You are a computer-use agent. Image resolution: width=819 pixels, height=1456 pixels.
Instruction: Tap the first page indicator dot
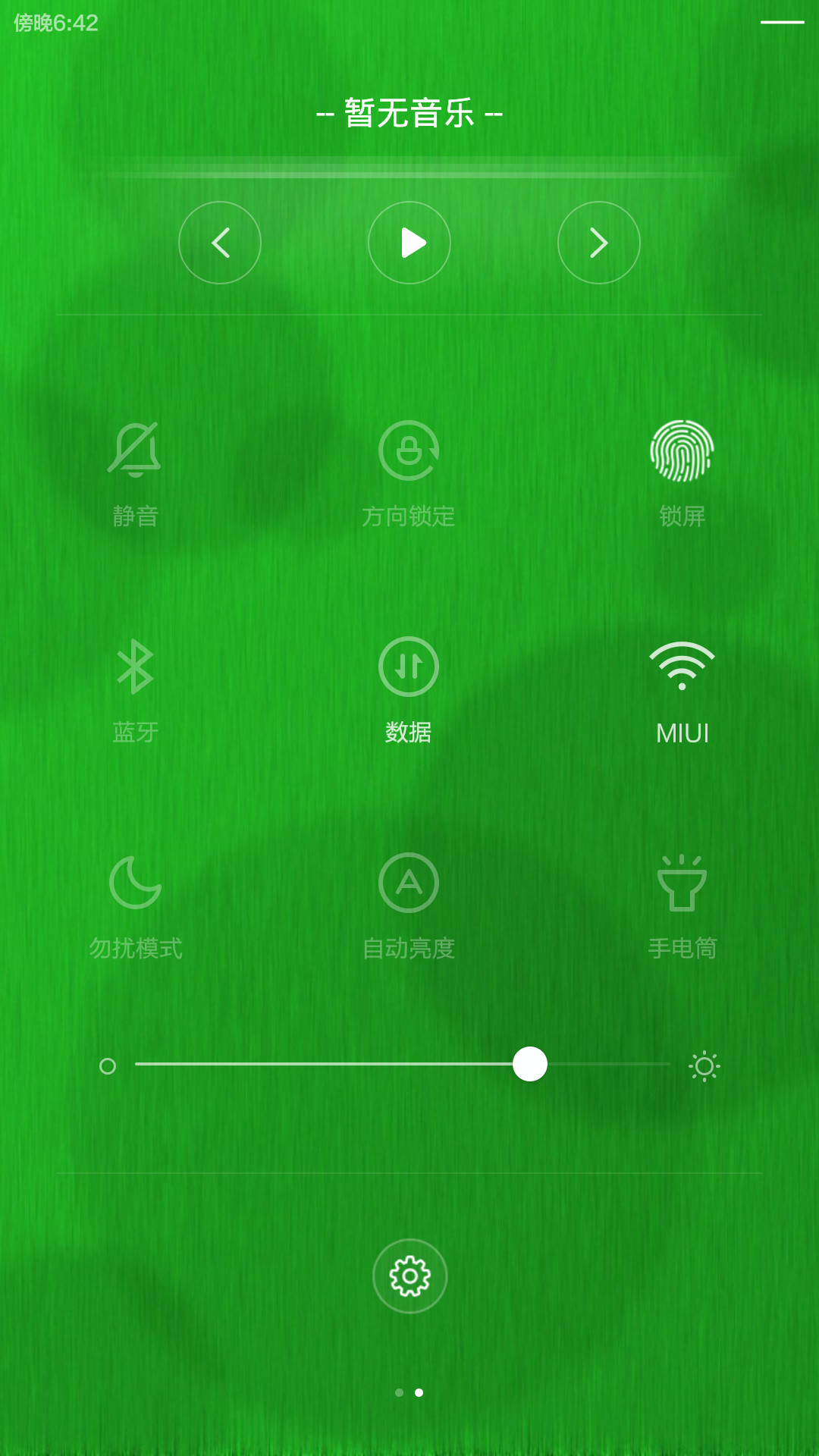[x=400, y=1392]
